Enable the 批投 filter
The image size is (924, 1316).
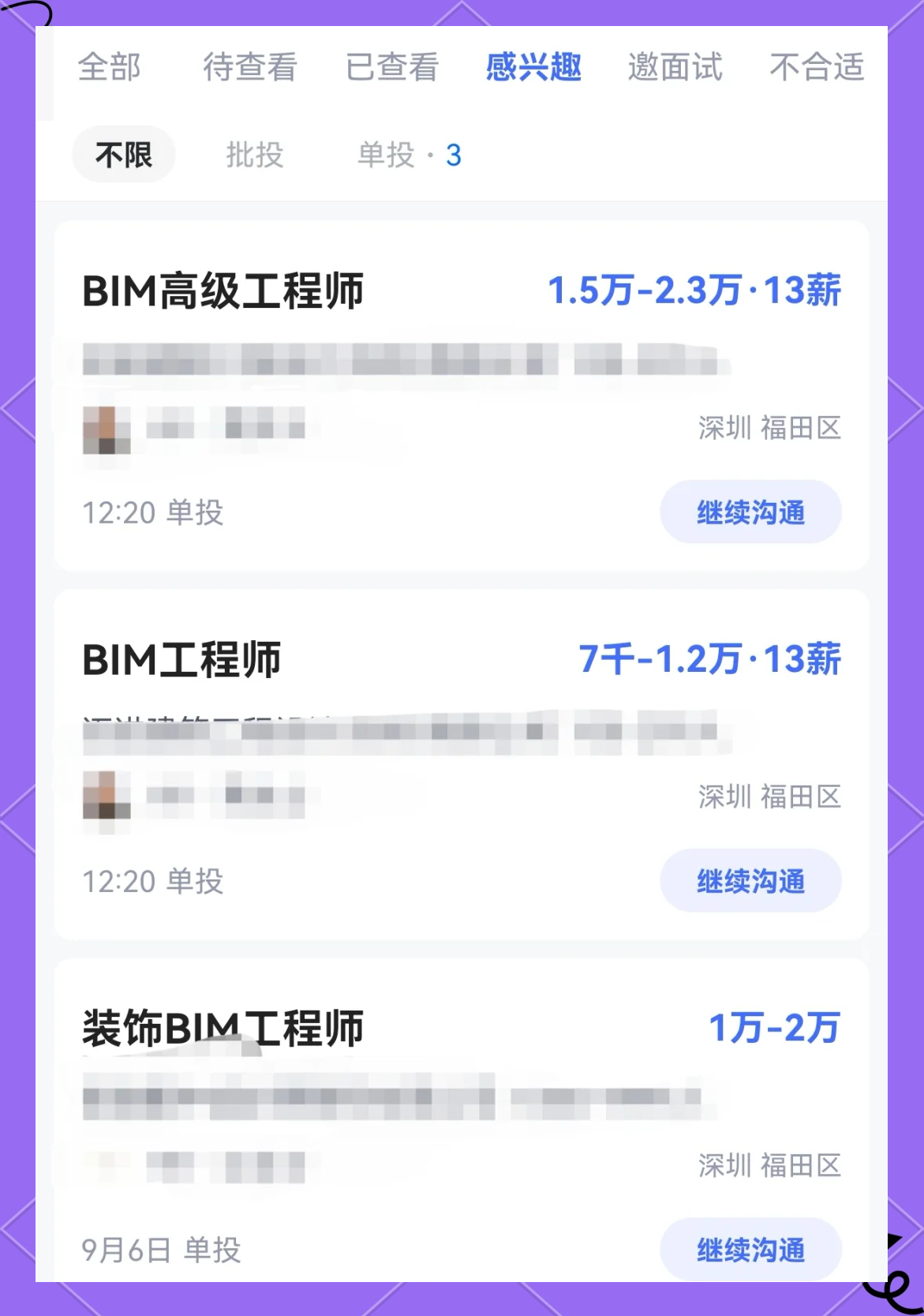(x=253, y=155)
